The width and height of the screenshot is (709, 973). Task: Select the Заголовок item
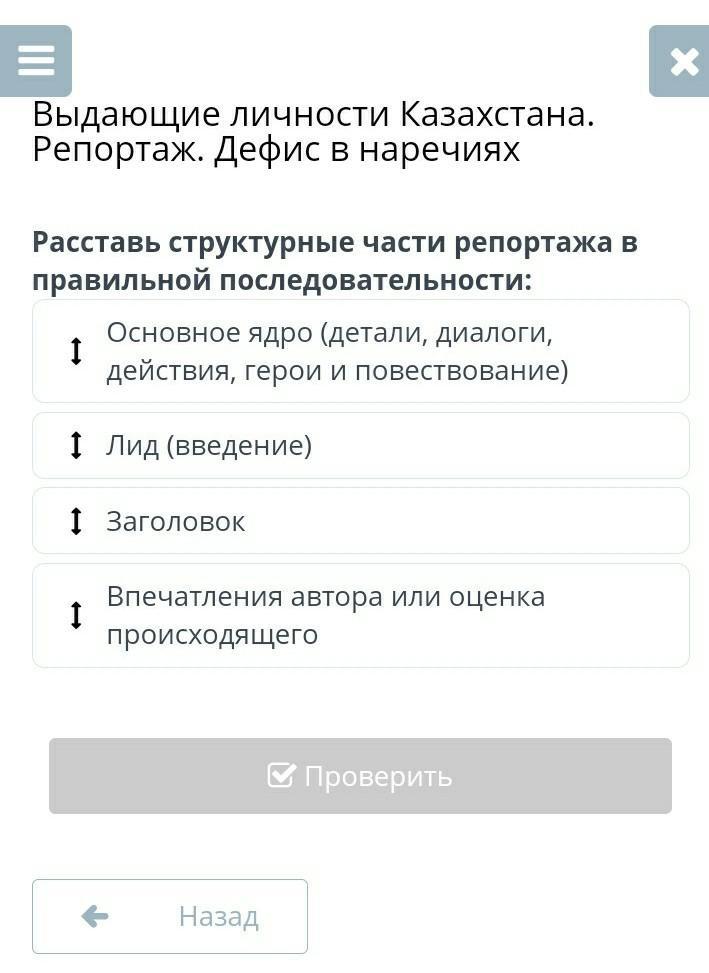tap(360, 521)
